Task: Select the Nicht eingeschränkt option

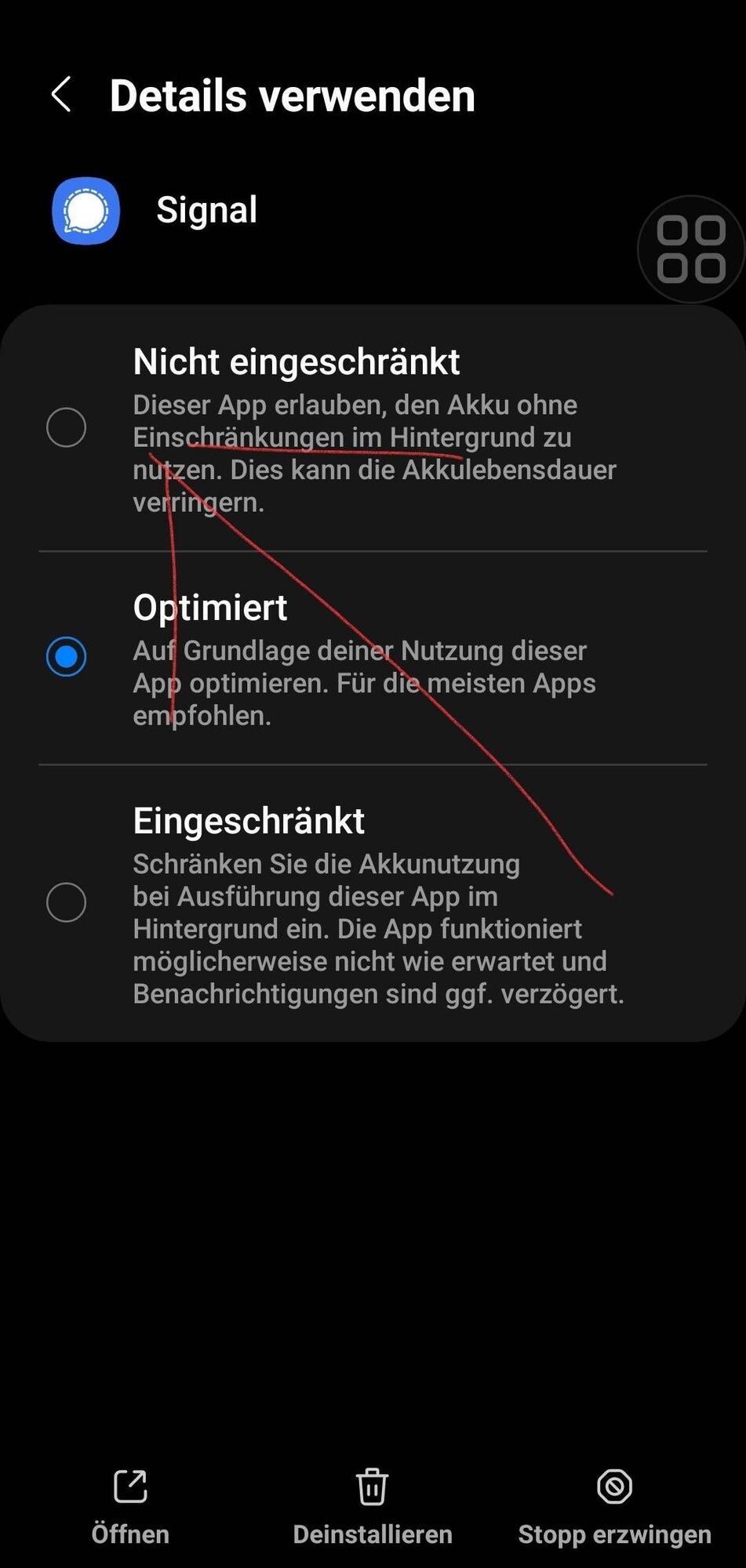Action: coord(67,427)
